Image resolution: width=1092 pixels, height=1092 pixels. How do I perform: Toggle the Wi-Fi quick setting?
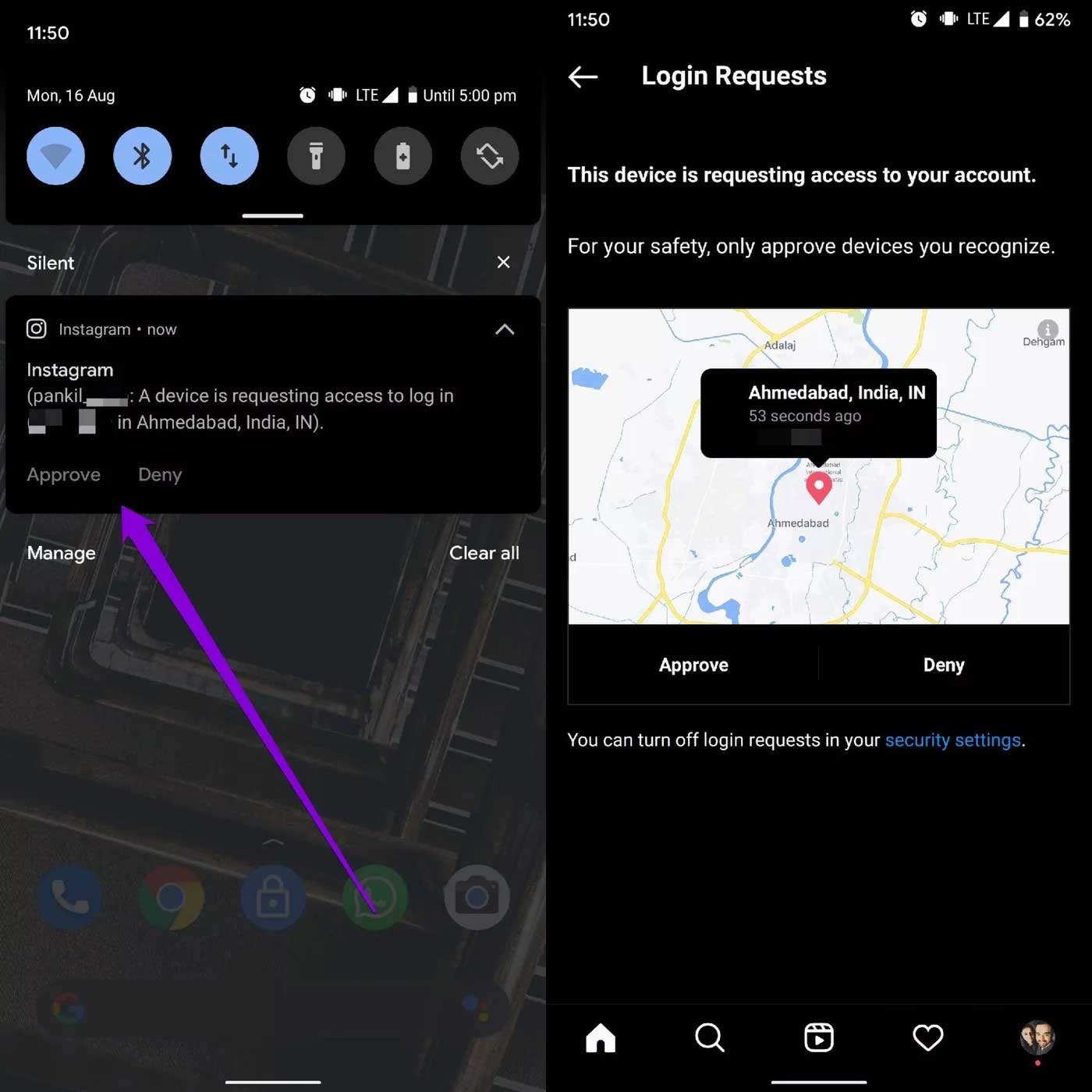coord(55,156)
